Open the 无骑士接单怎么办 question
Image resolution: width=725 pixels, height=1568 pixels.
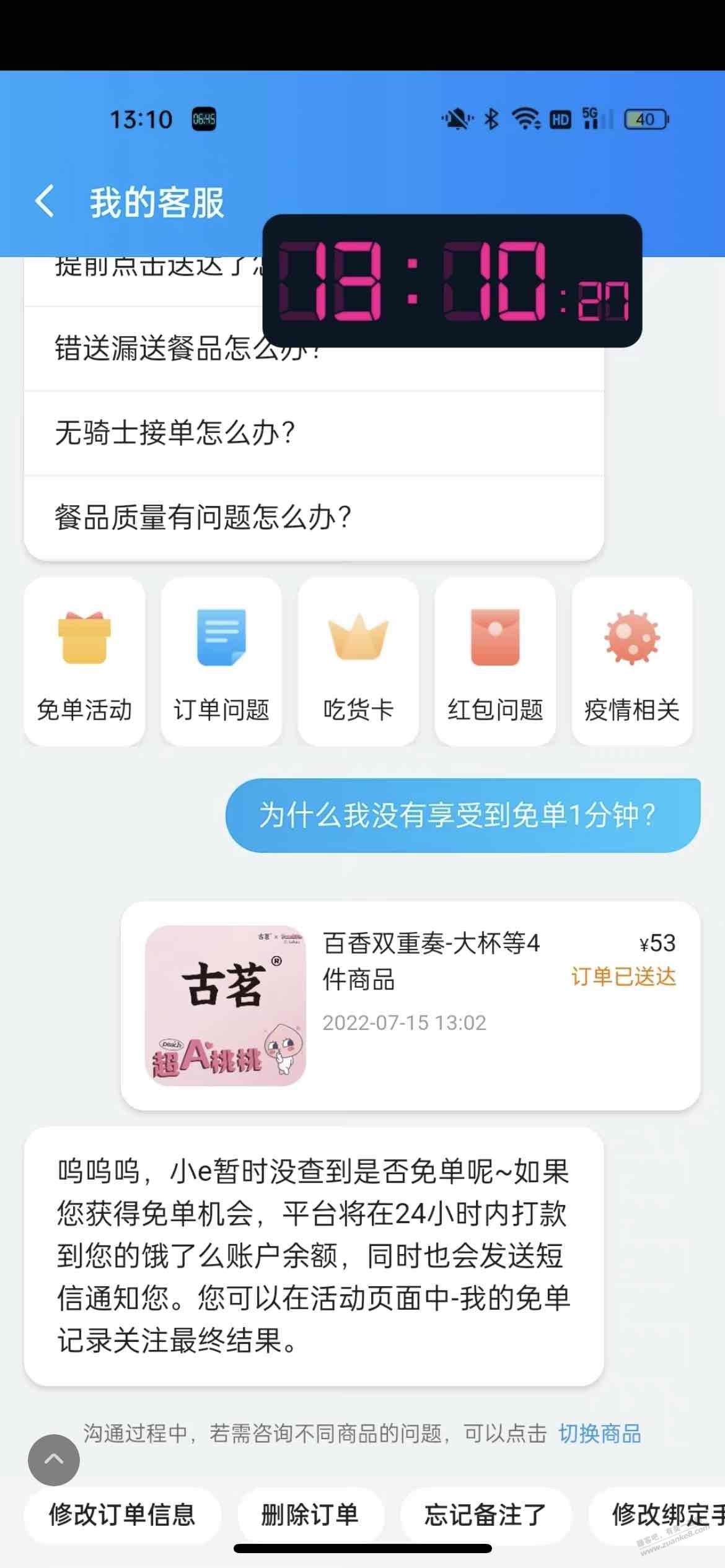(x=314, y=433)
